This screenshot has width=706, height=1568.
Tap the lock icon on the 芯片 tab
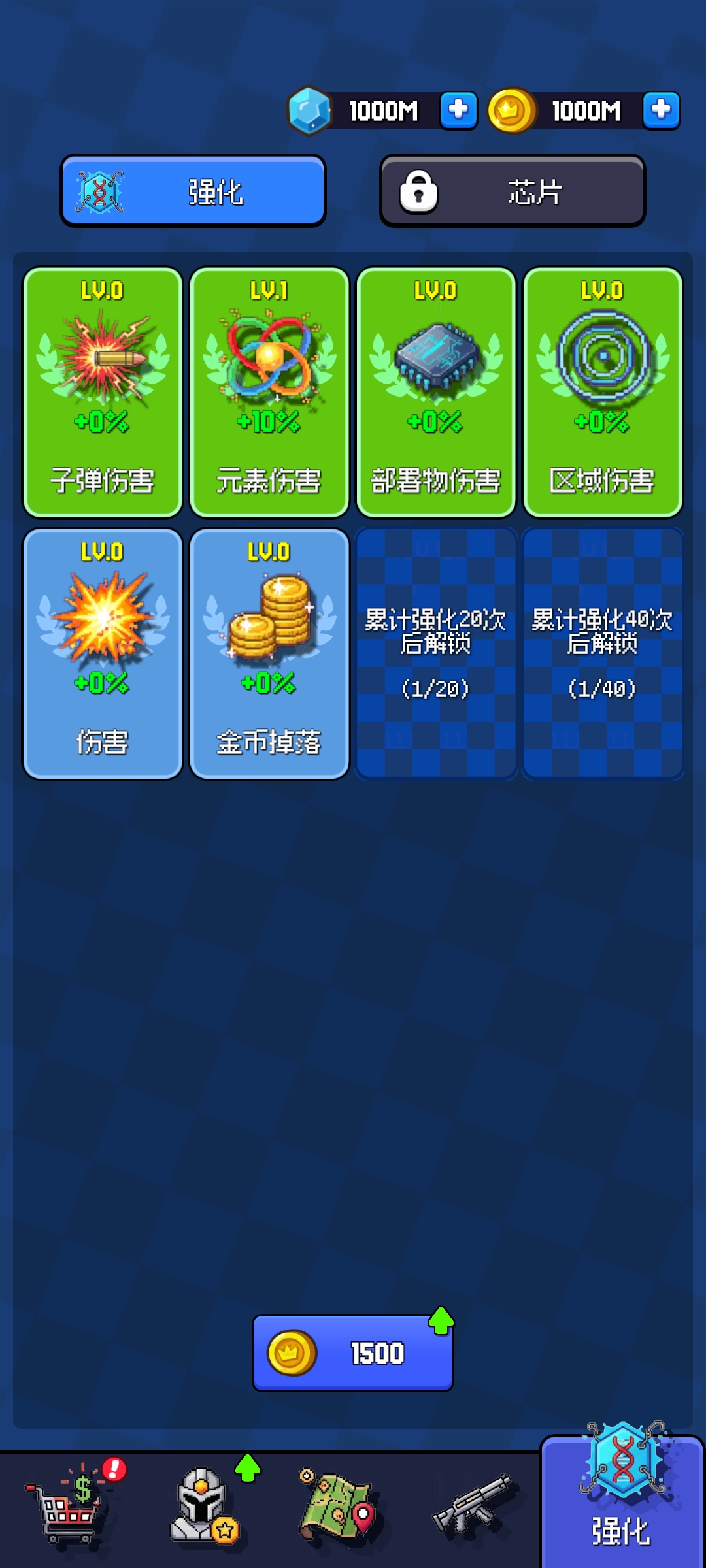(x=418, y=191)
